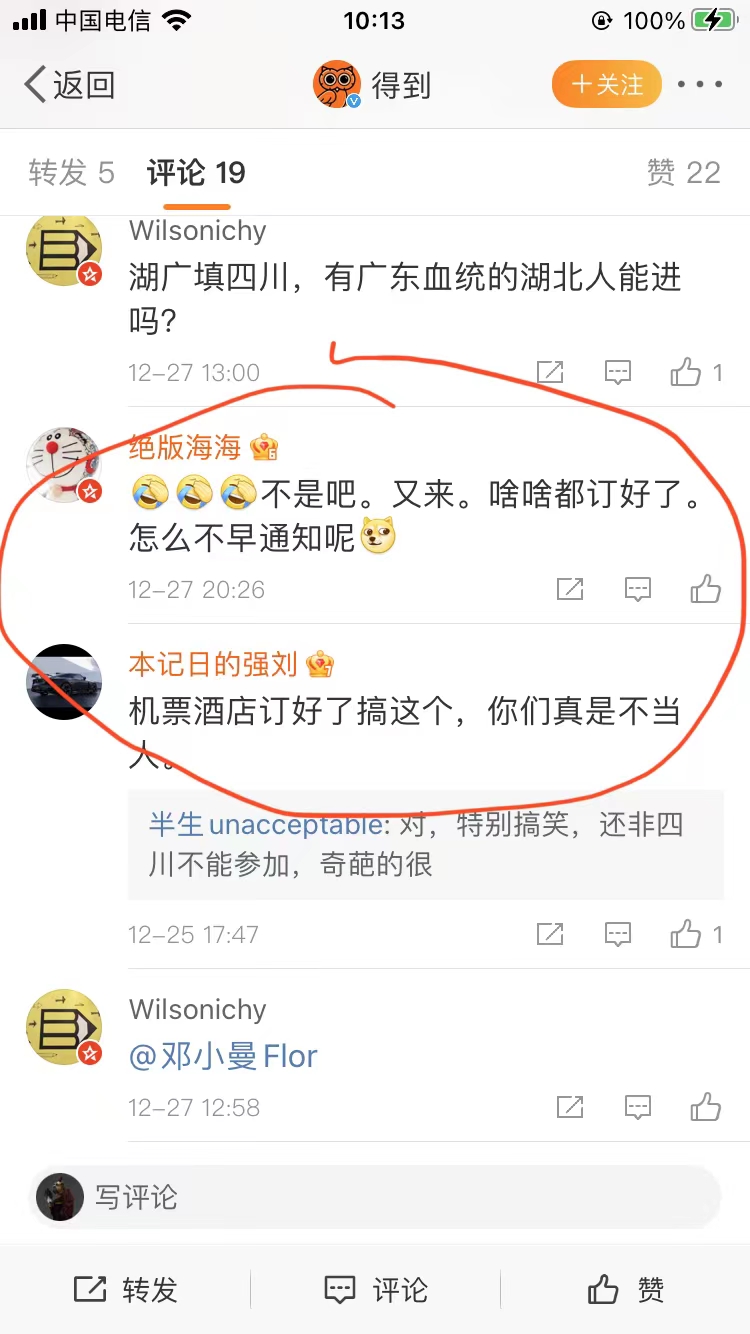Open 本记日的强刘's profile avatar
This screenshot has height=1334, width=750.
tap(64, 682)
